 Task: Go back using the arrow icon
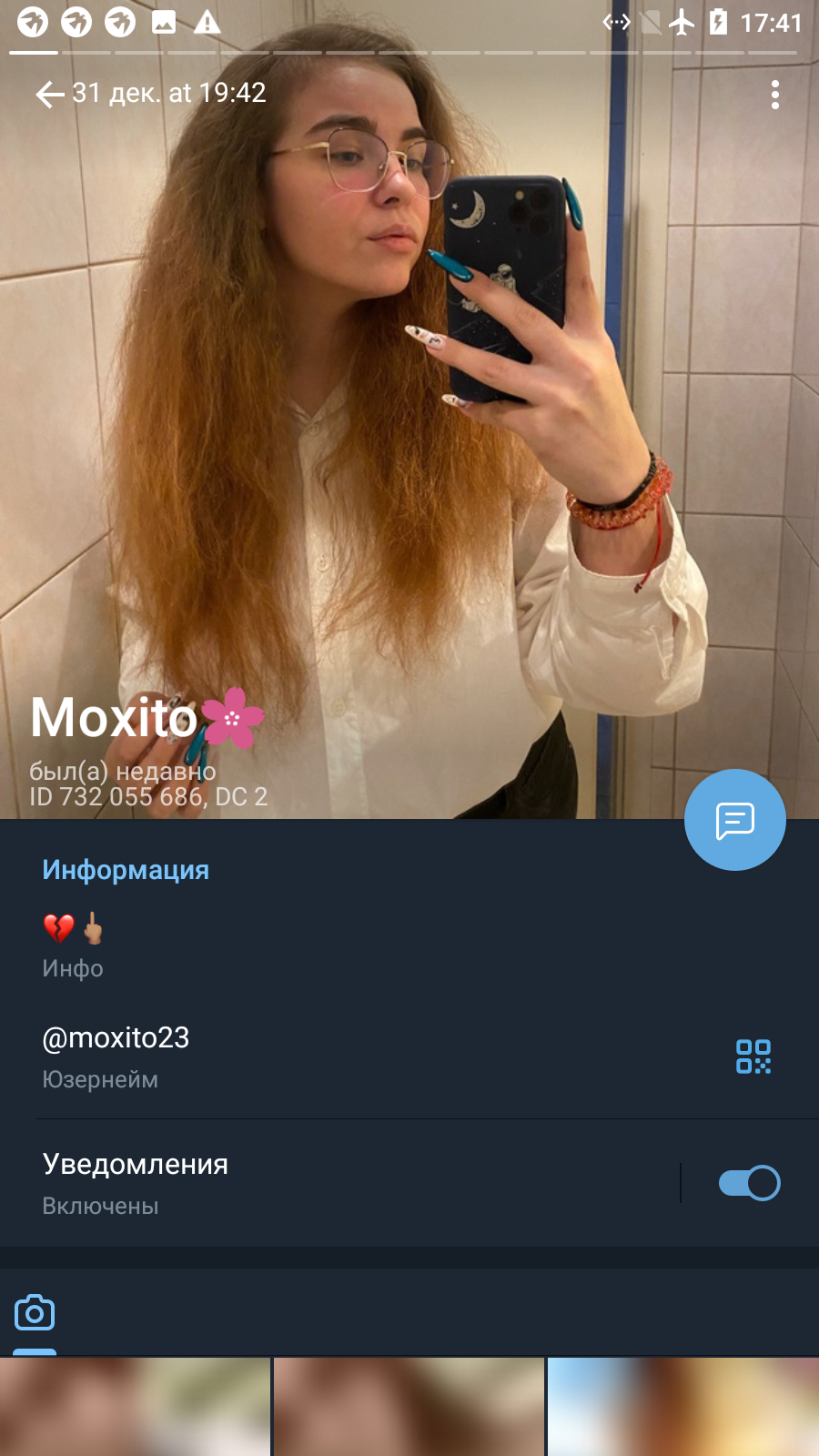(49, 94)
